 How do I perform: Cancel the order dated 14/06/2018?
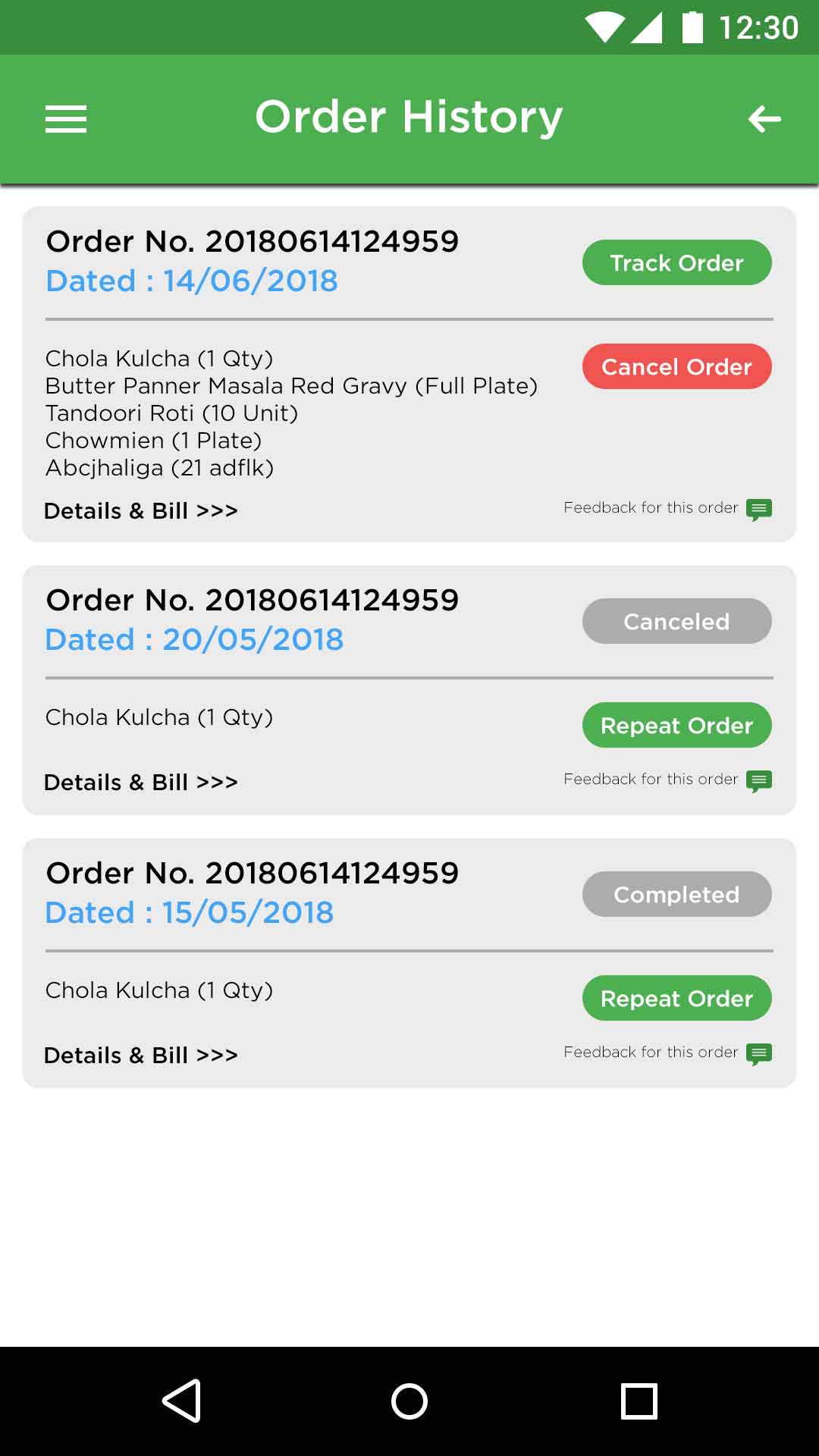coord(676,366)
